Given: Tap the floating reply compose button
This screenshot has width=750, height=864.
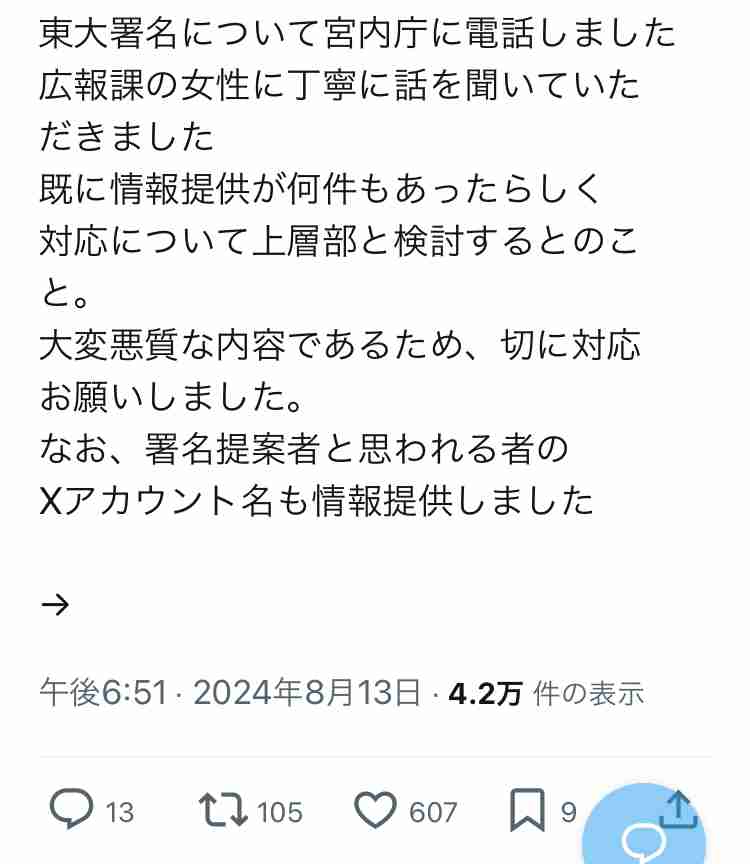Looking at the screenshot, I should tap(642, 838).
